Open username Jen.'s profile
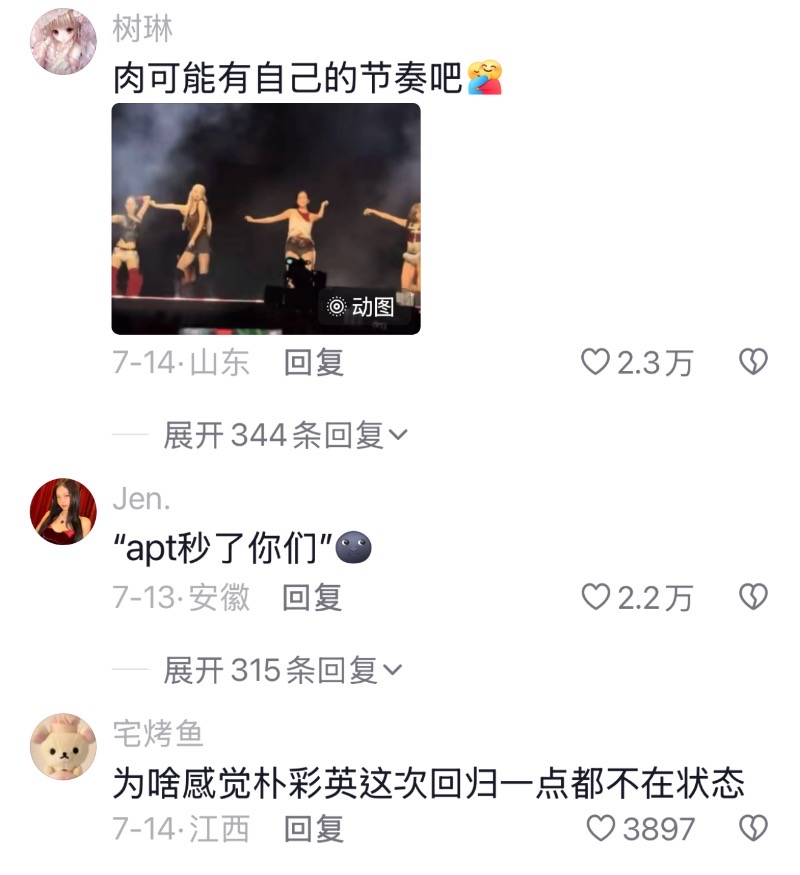800x875 pixels. [x=141, y=498]
